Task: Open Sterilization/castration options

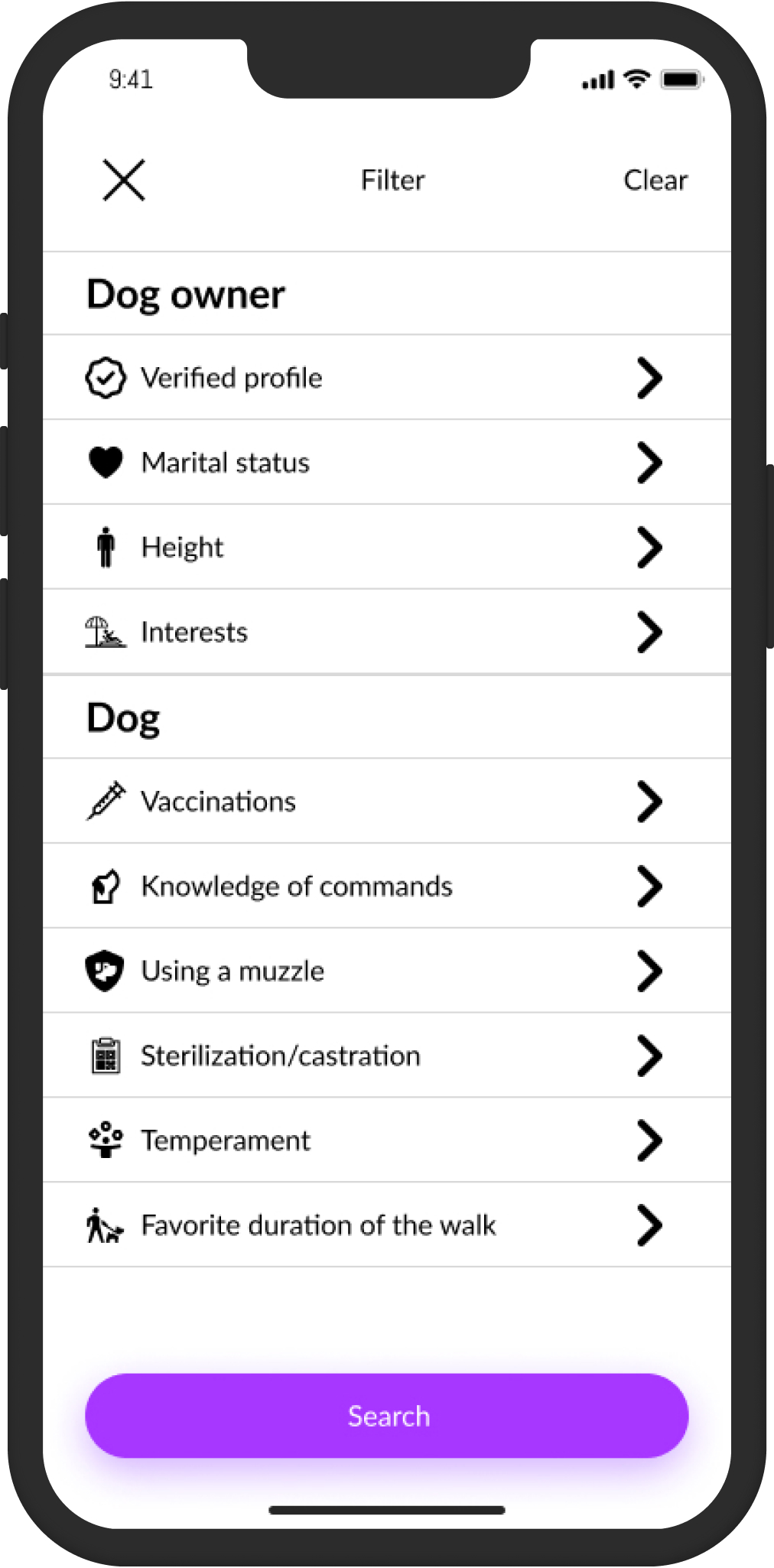Action: click(387, 1056)
